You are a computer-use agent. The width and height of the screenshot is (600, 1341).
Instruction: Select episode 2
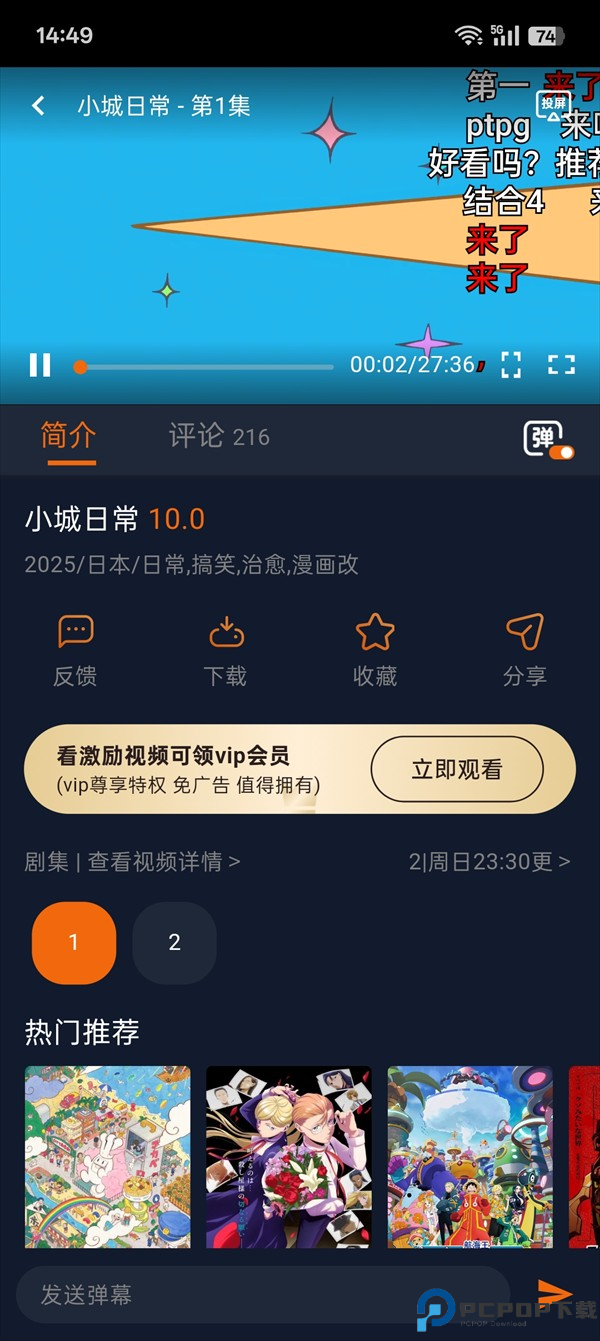point(175,942)
